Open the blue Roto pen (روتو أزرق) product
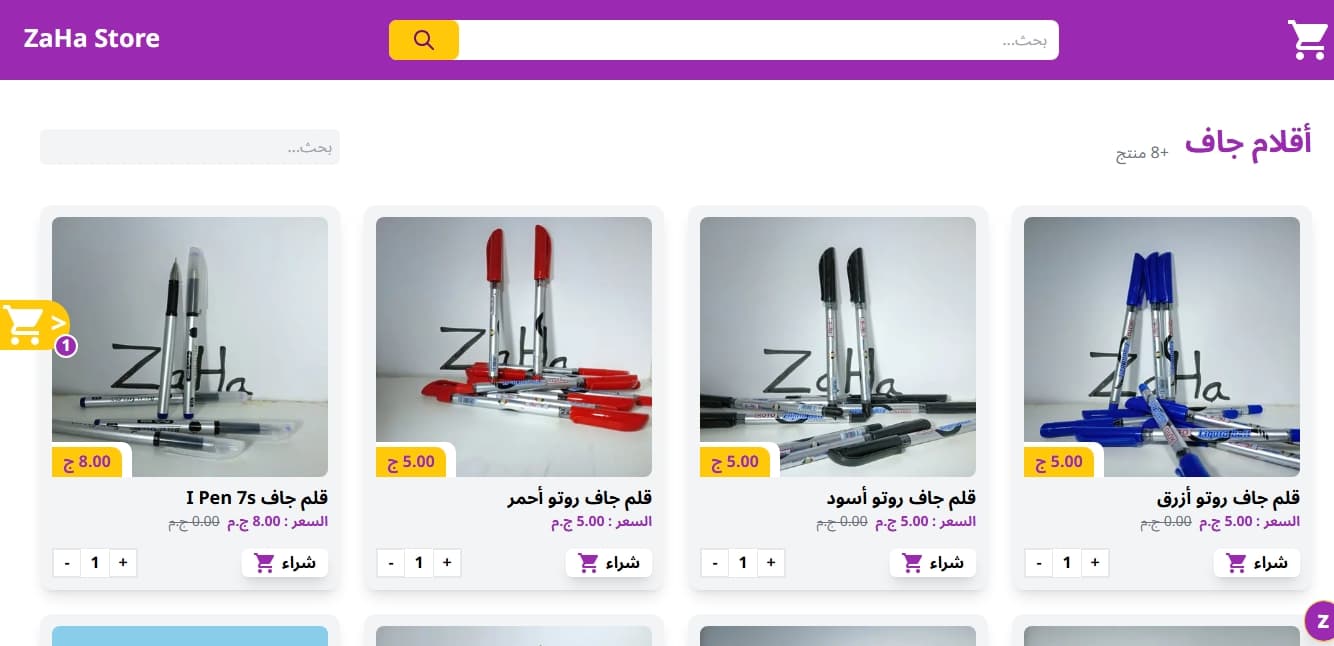 [x=1162, y=347]
